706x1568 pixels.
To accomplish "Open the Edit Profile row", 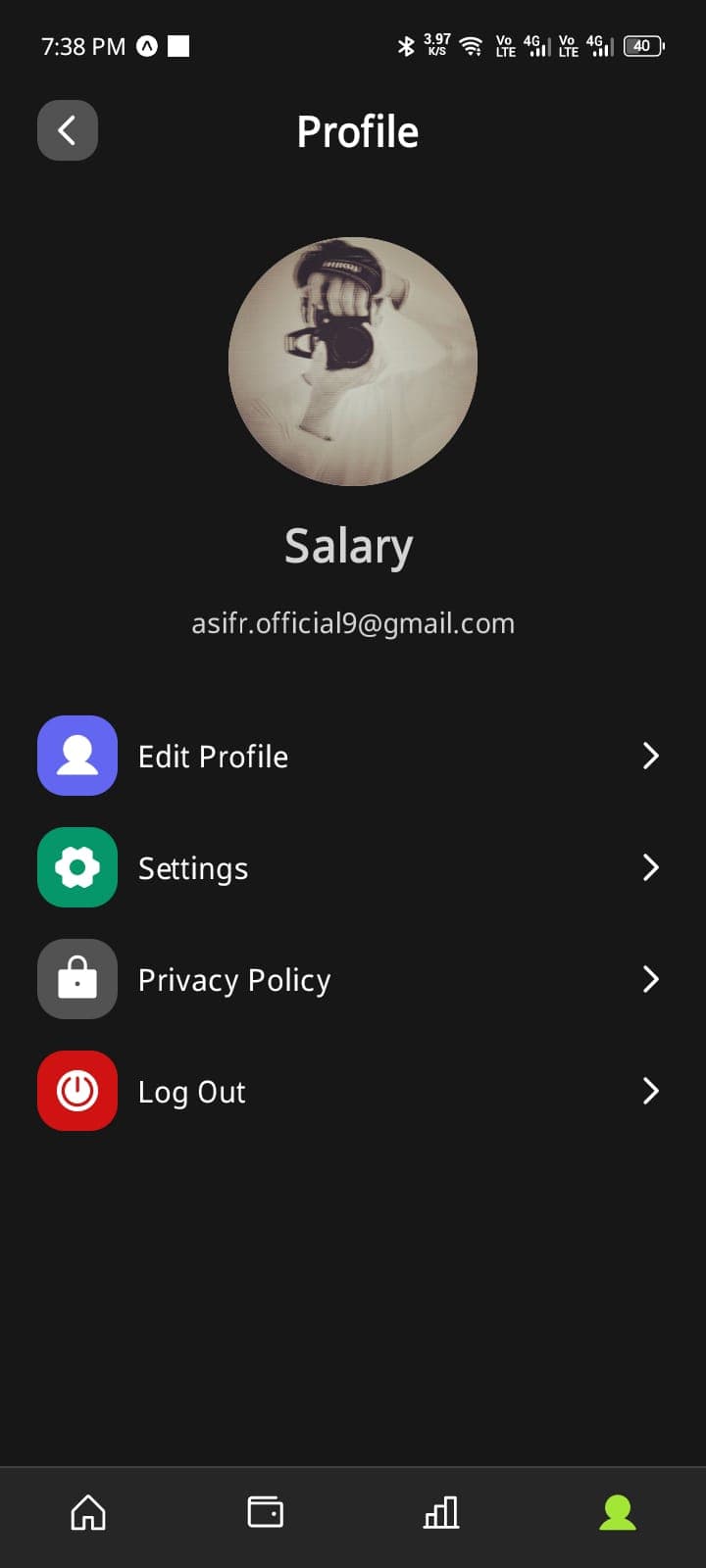I will point(348,756).
